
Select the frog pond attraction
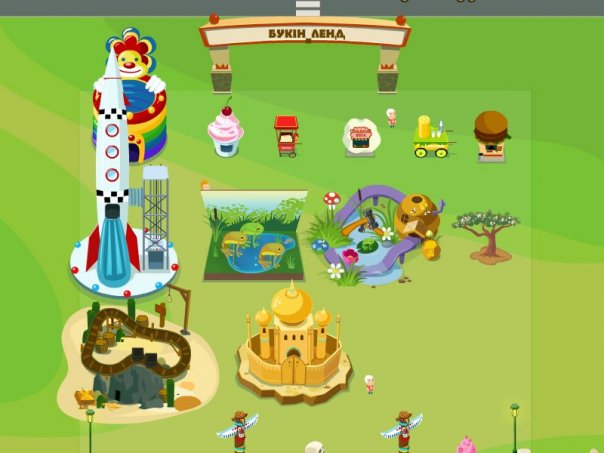tap(250, 236)
